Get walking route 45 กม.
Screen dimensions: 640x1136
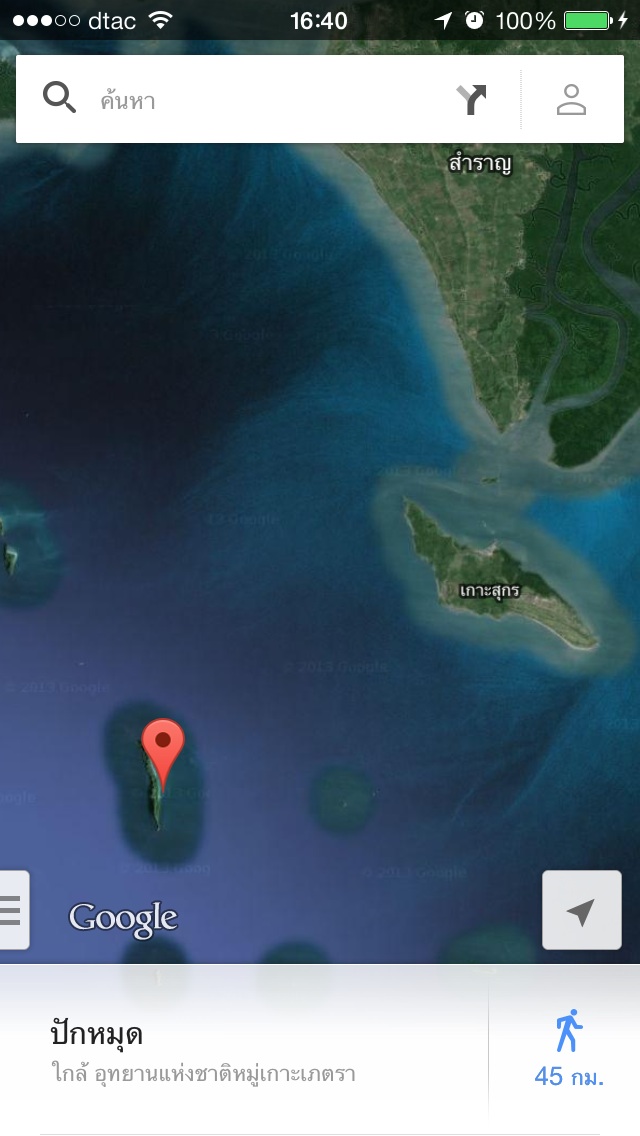tap(568, 1048)
